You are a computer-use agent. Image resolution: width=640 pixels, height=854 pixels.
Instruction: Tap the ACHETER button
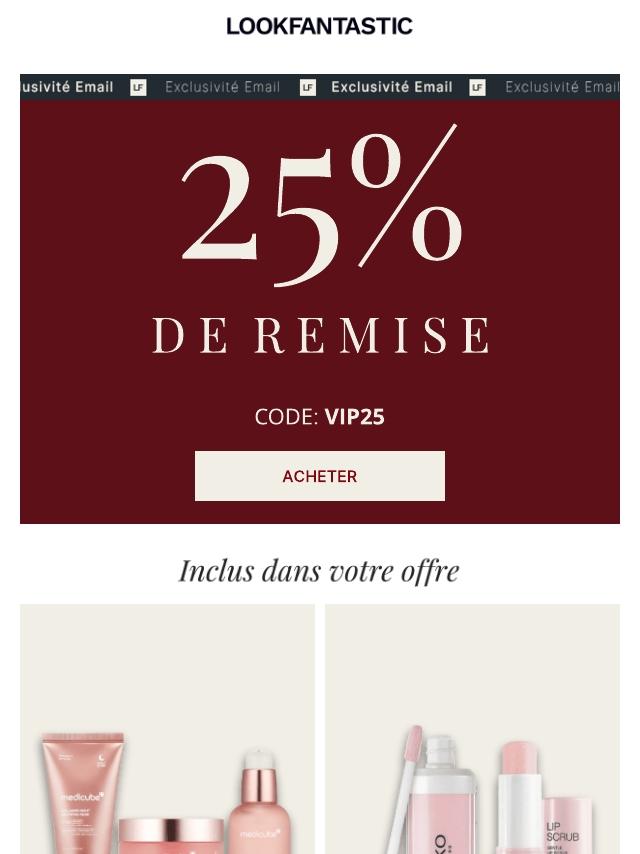tap(320, 476)
